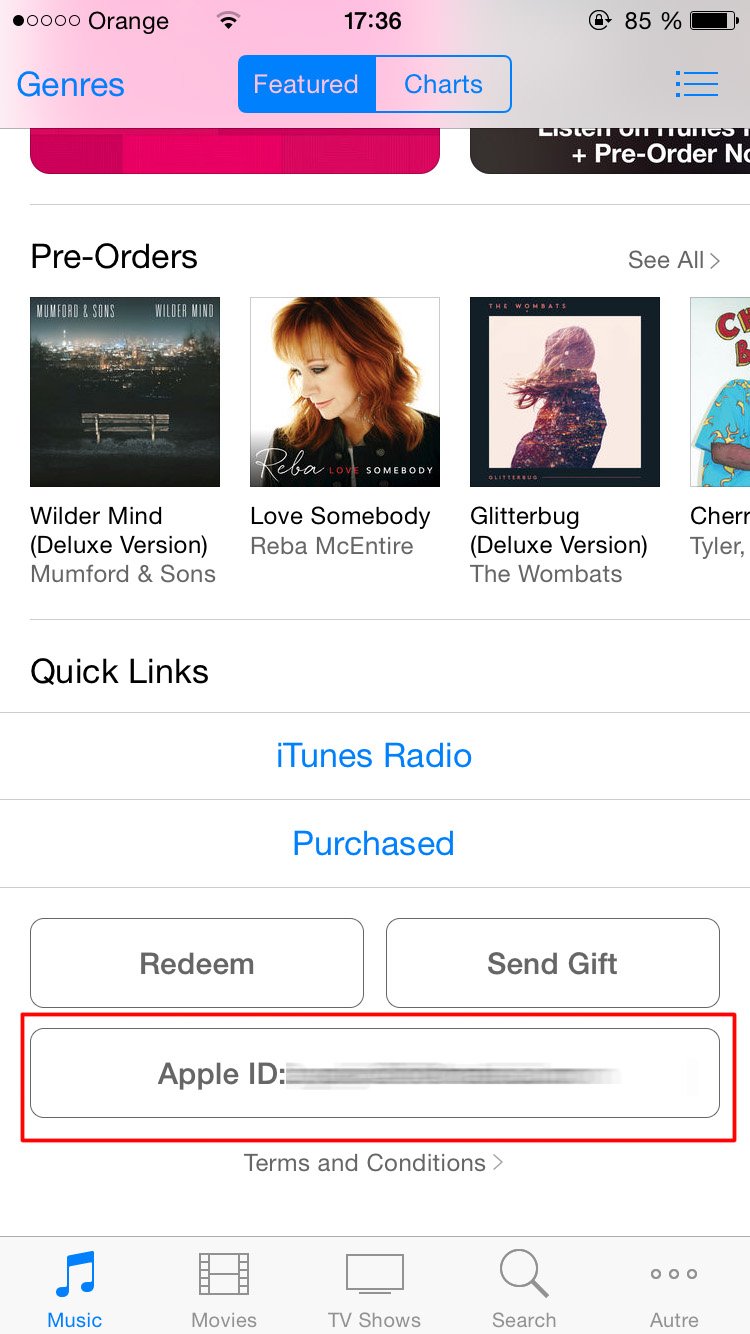This screenshot has height=1334, width=750.
Task: Open the Purchased quick link
Action: point(374,843)
